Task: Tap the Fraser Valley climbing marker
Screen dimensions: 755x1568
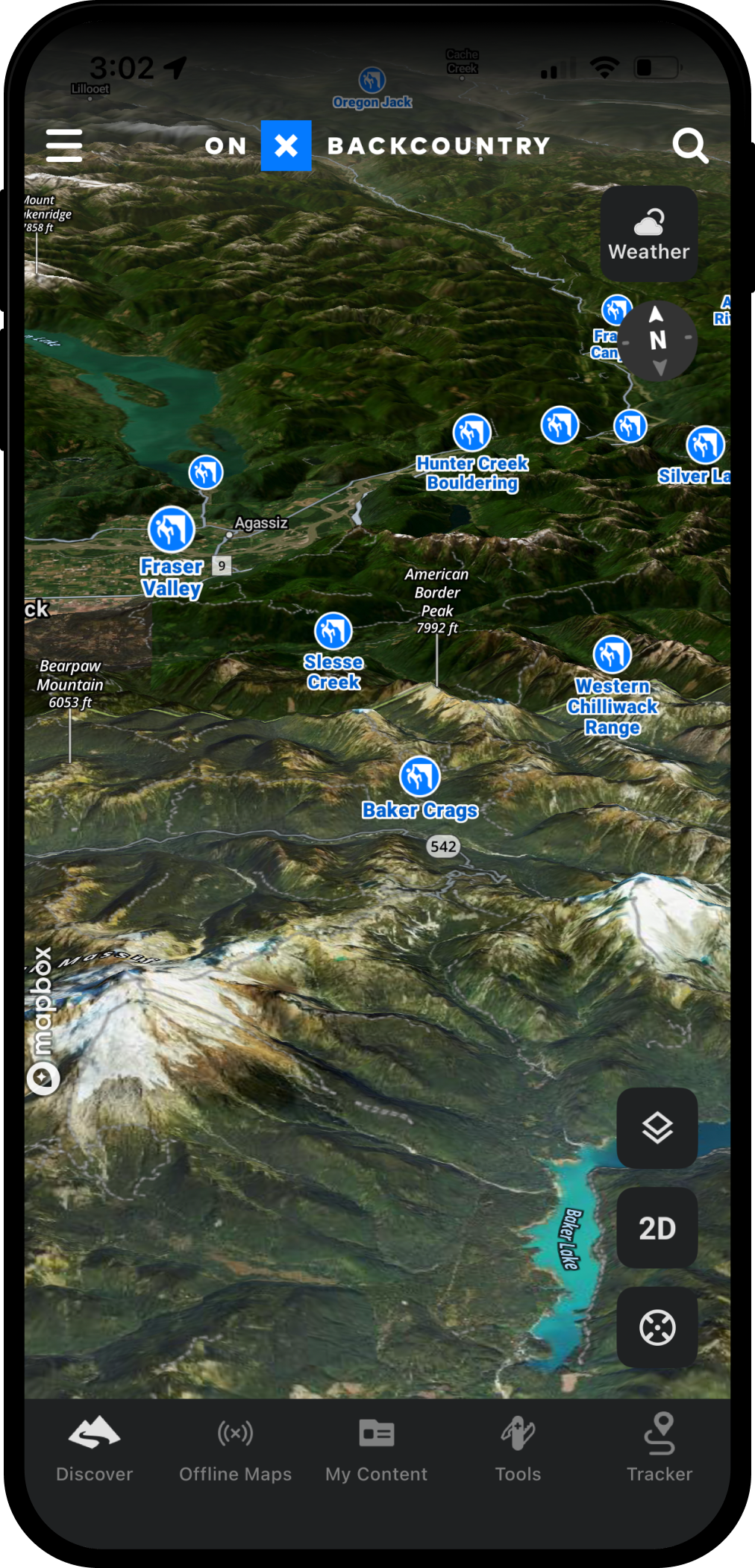Action: point(172,530)
